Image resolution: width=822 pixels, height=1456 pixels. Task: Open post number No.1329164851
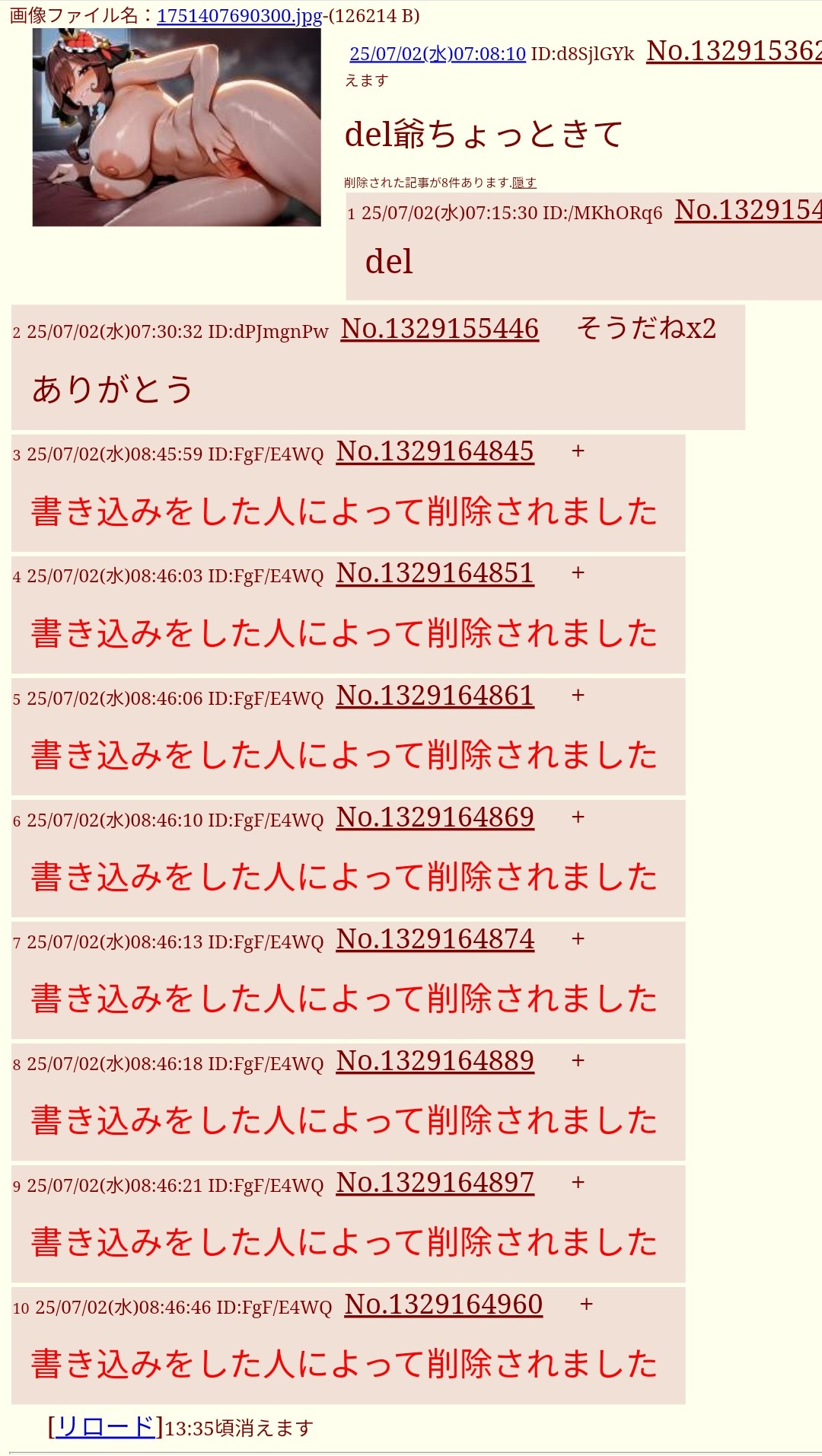pos(435,573)
